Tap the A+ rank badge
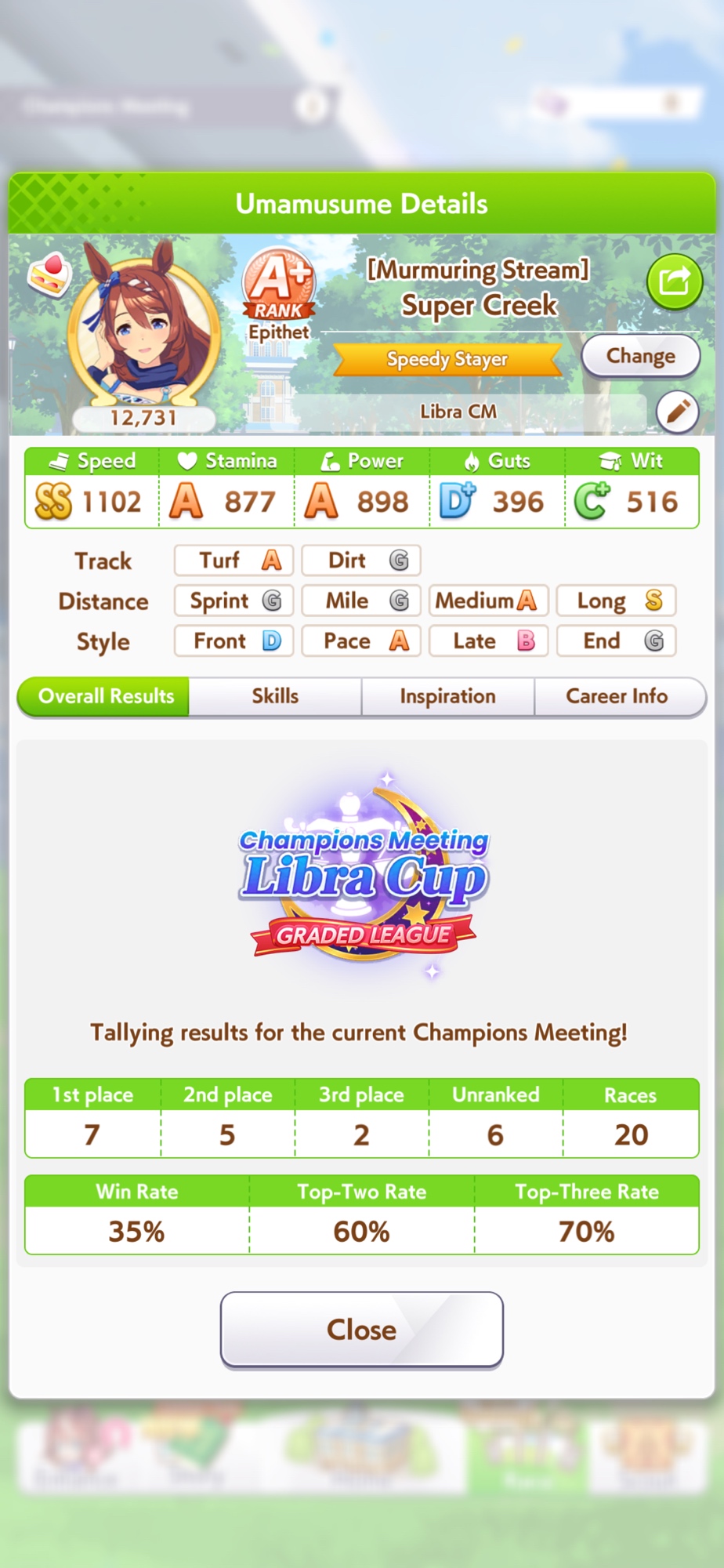Image resolution: width=724 pixels, height=1568 pixels. click(278, 285)
